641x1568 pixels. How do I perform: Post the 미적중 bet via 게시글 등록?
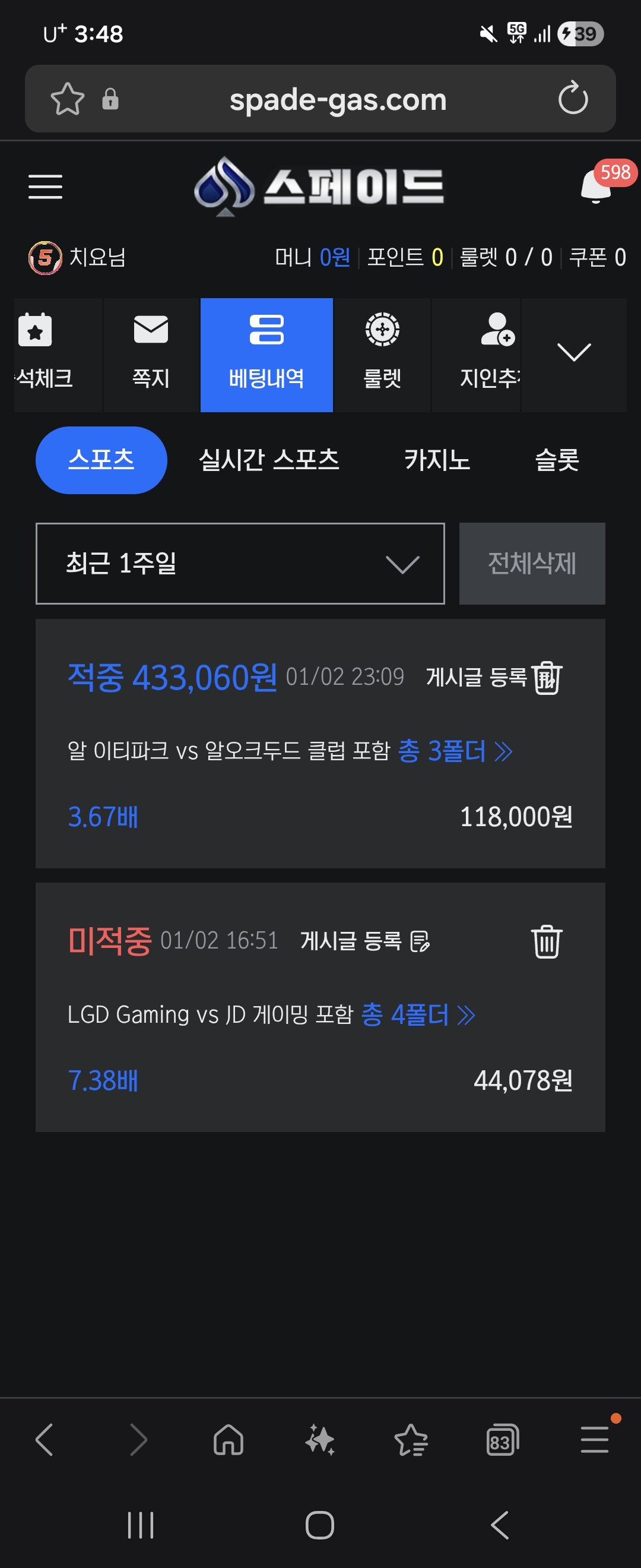pos(365,941)
